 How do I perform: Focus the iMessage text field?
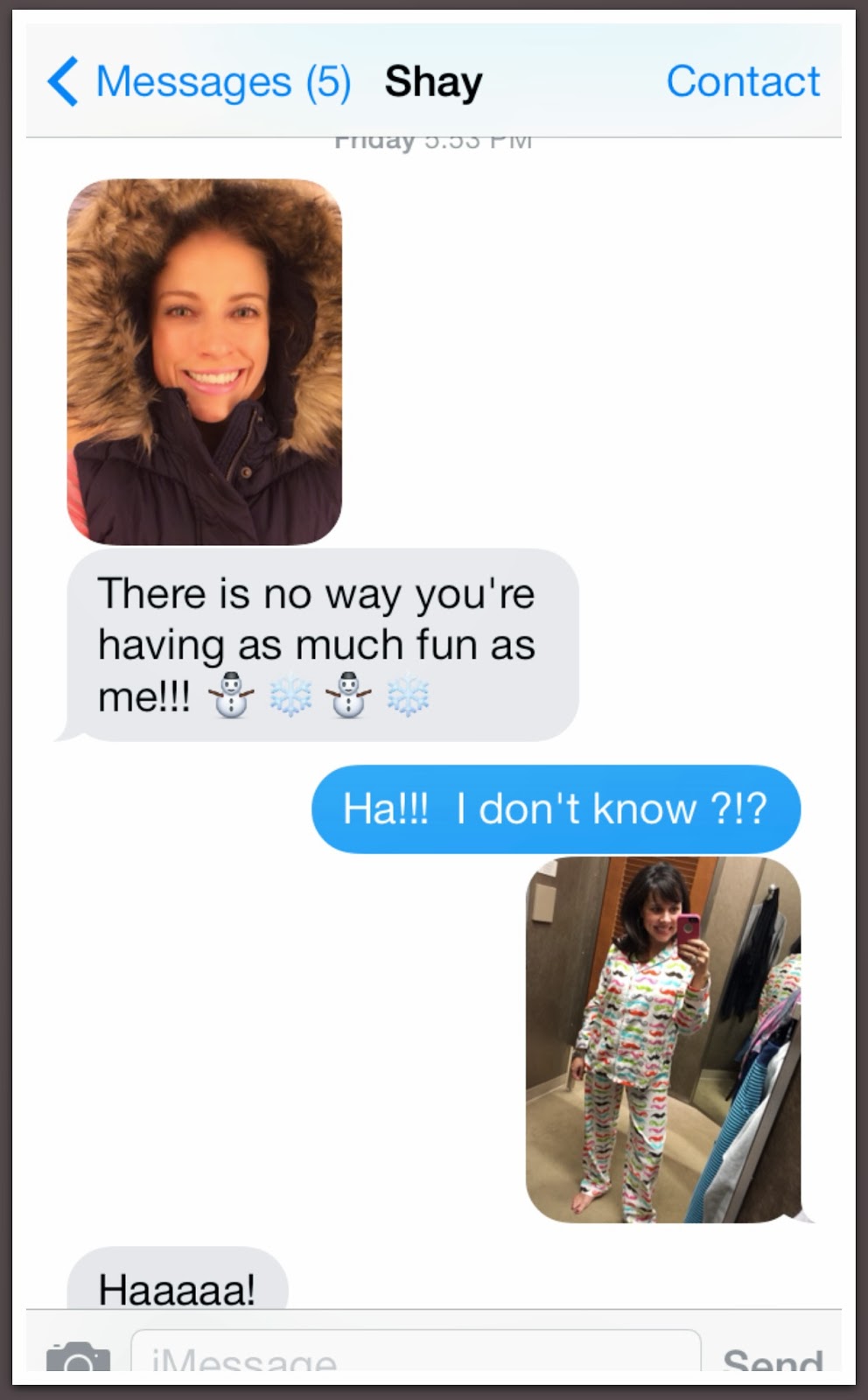pyautogui.click(x=416, y=1356)
